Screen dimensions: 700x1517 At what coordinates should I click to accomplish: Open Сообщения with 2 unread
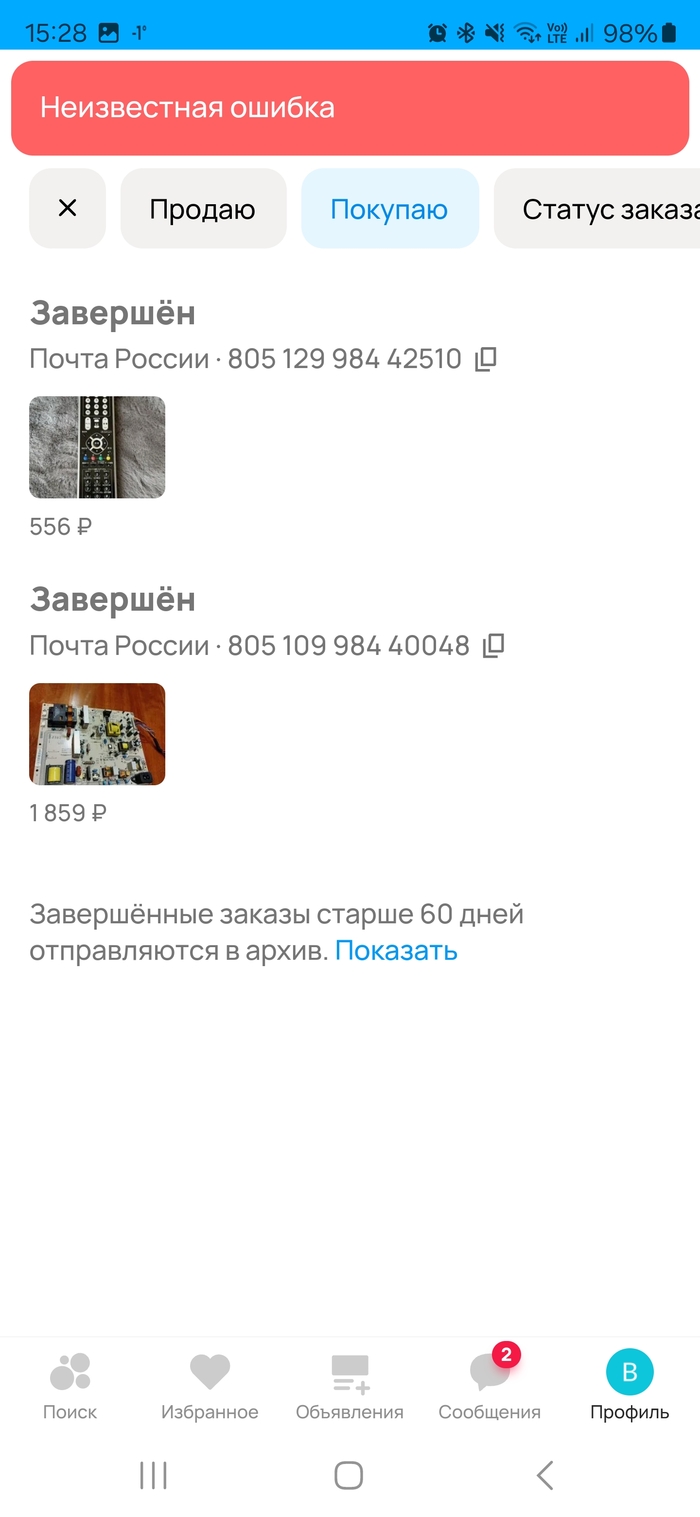(x=490, y=1386)
